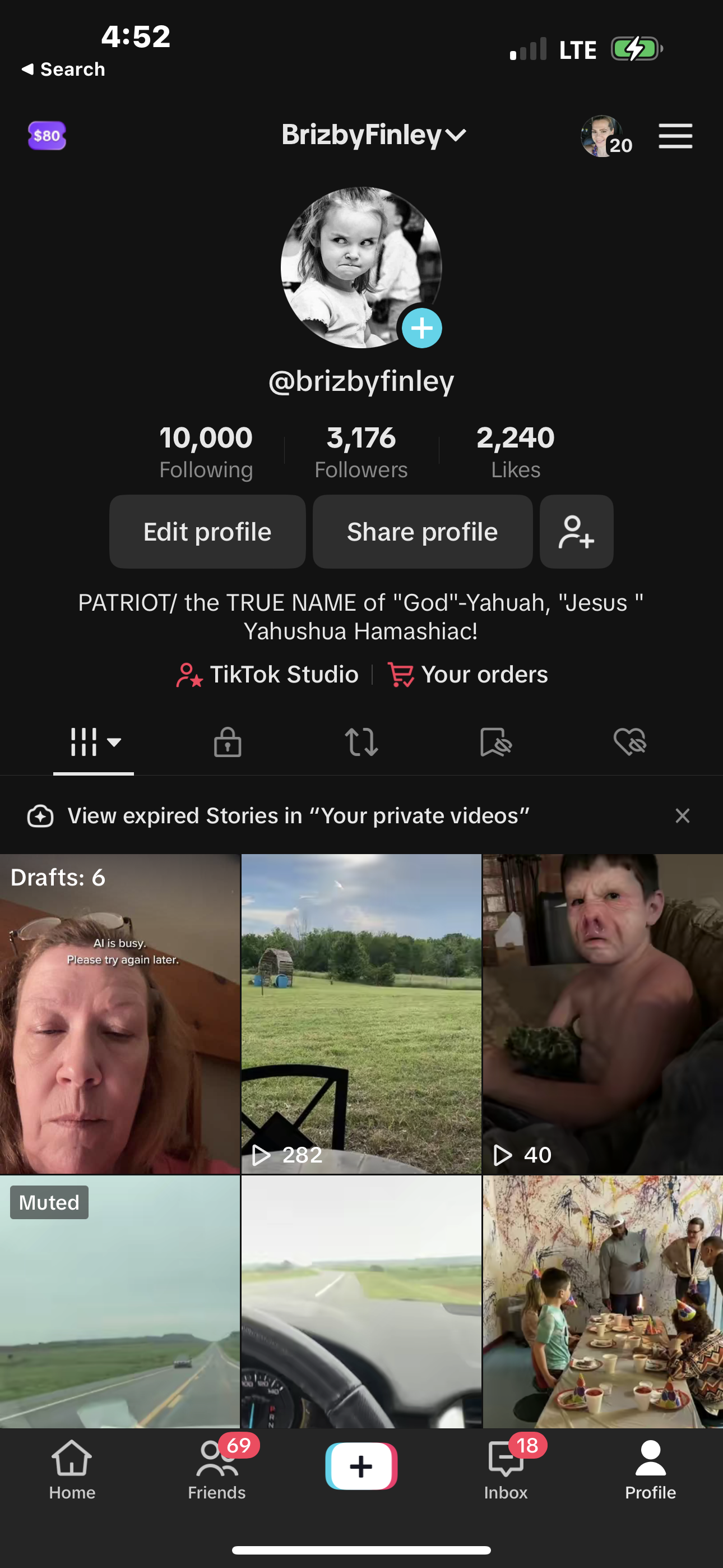Screen dimensions: 723x1568
Task: Open the hamburger menu
Action: (675, 136)
